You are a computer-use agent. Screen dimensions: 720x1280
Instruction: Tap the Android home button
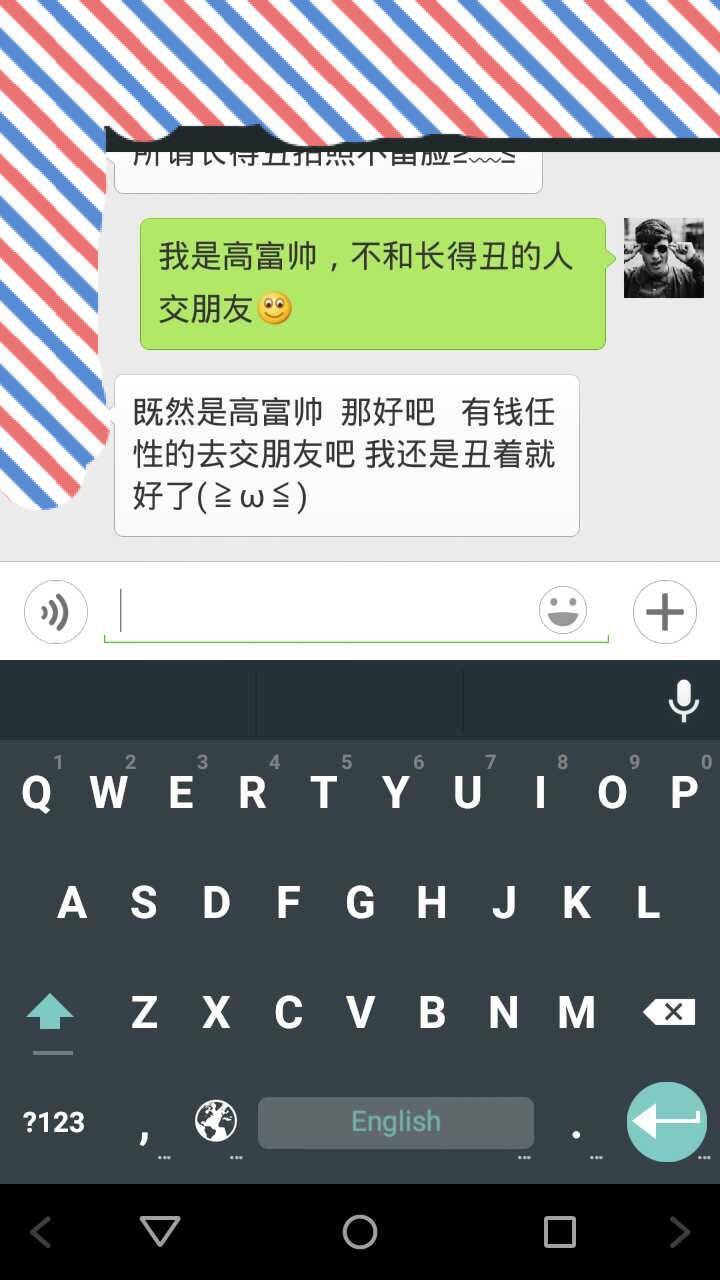tap(359, 1232)
